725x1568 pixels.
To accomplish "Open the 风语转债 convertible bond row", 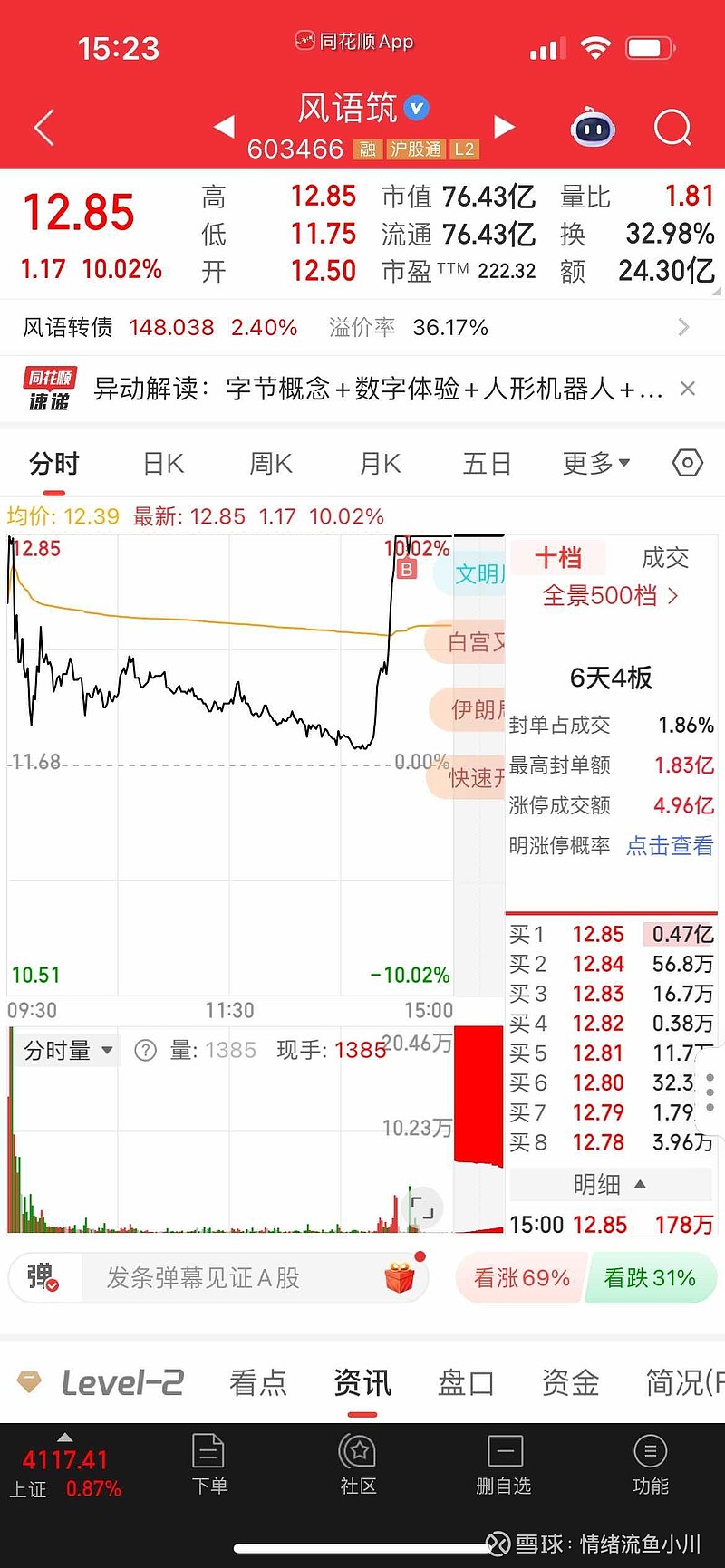I will [x=362, y=327].
